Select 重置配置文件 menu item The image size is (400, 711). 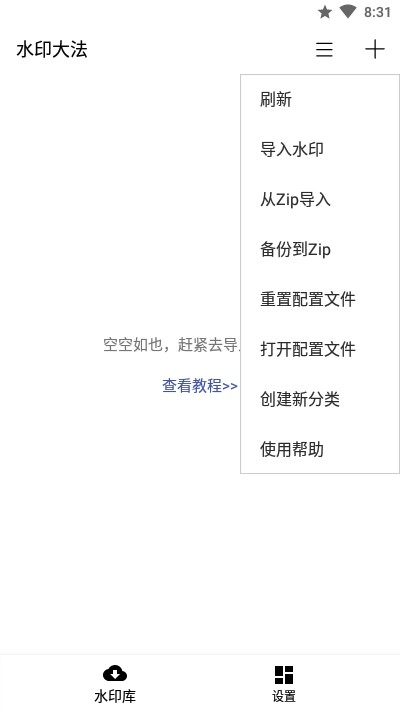click(320, 299)
